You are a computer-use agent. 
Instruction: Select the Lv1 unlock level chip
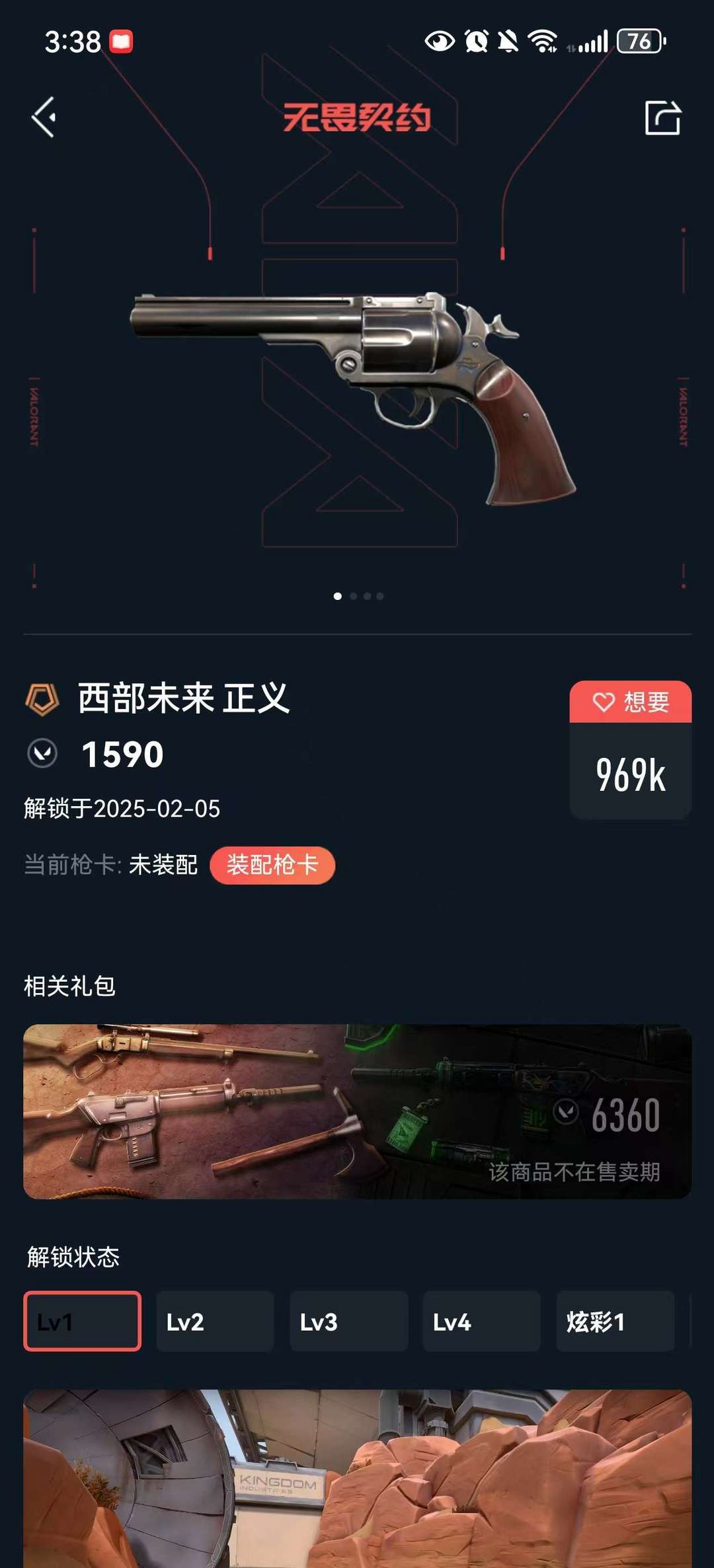pos(81,1320)
